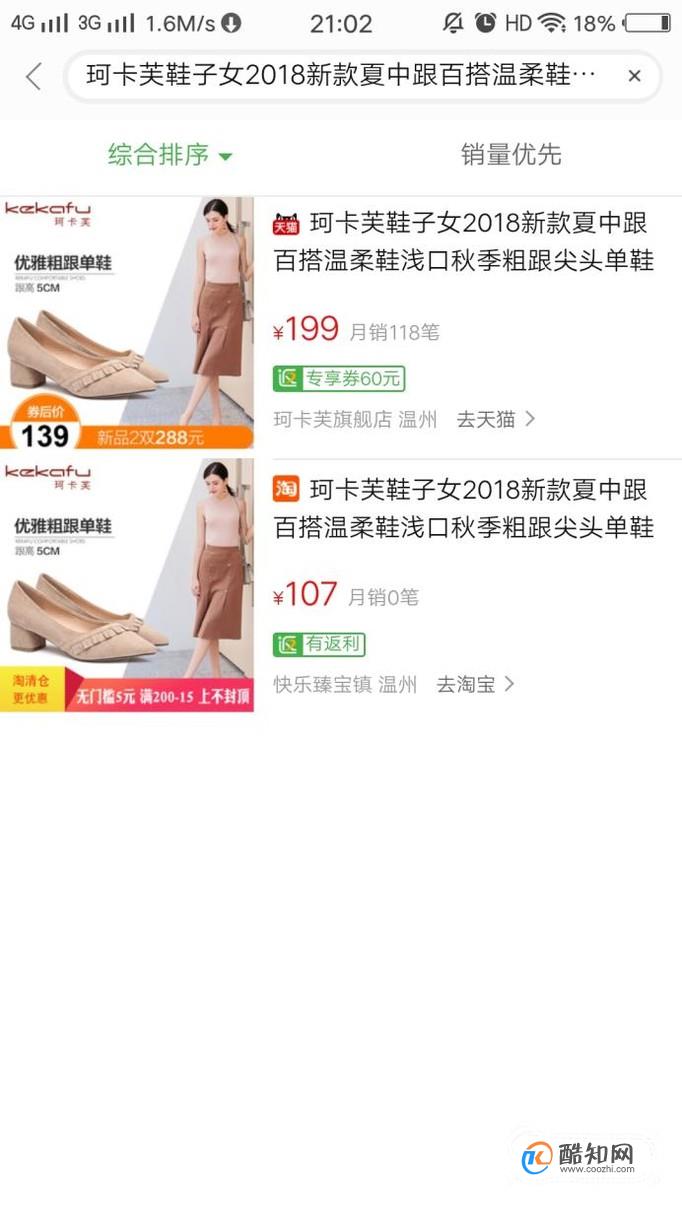Open the 综合排序 sort dropdown
Viewport: 682px width, 1212px height.
pos(170,155)
